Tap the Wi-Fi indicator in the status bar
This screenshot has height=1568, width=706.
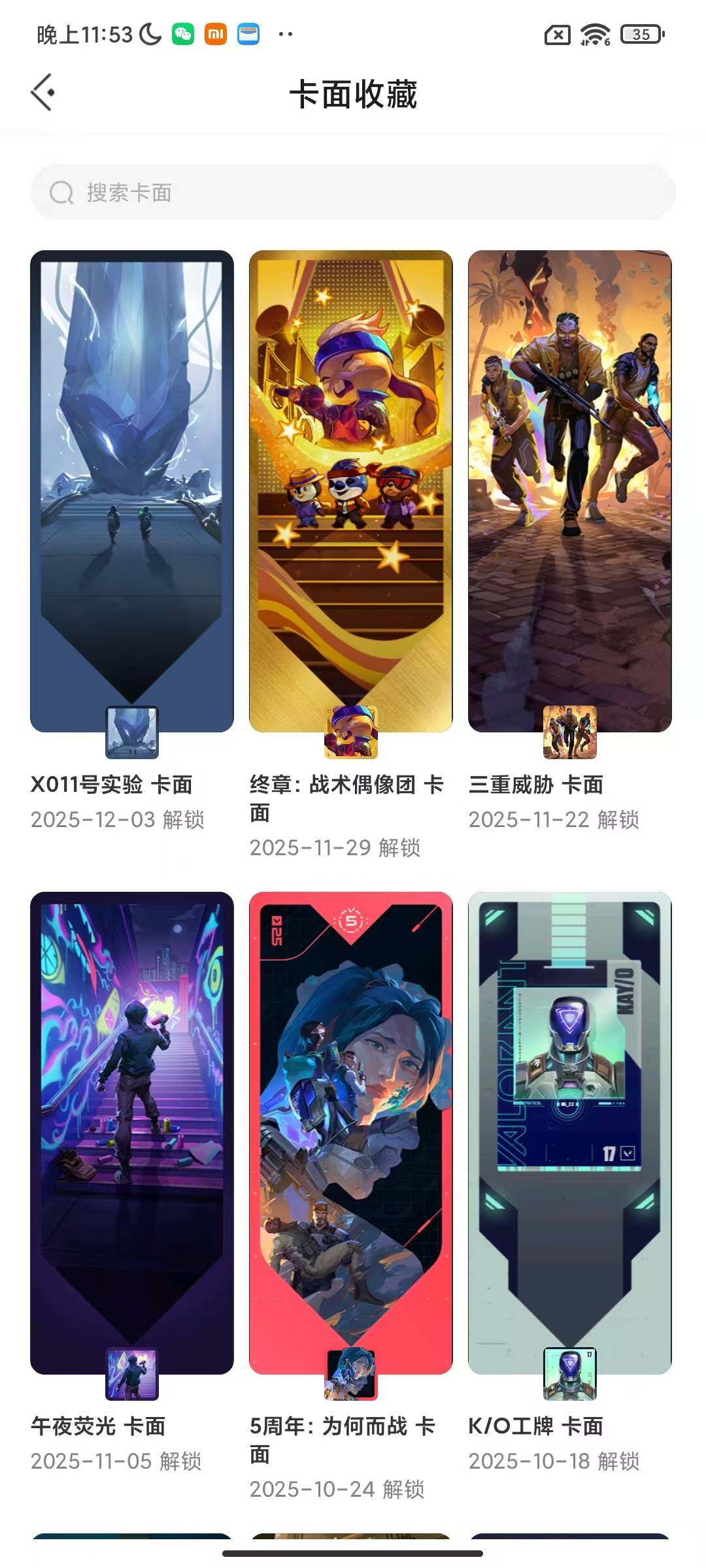[594, 34]
